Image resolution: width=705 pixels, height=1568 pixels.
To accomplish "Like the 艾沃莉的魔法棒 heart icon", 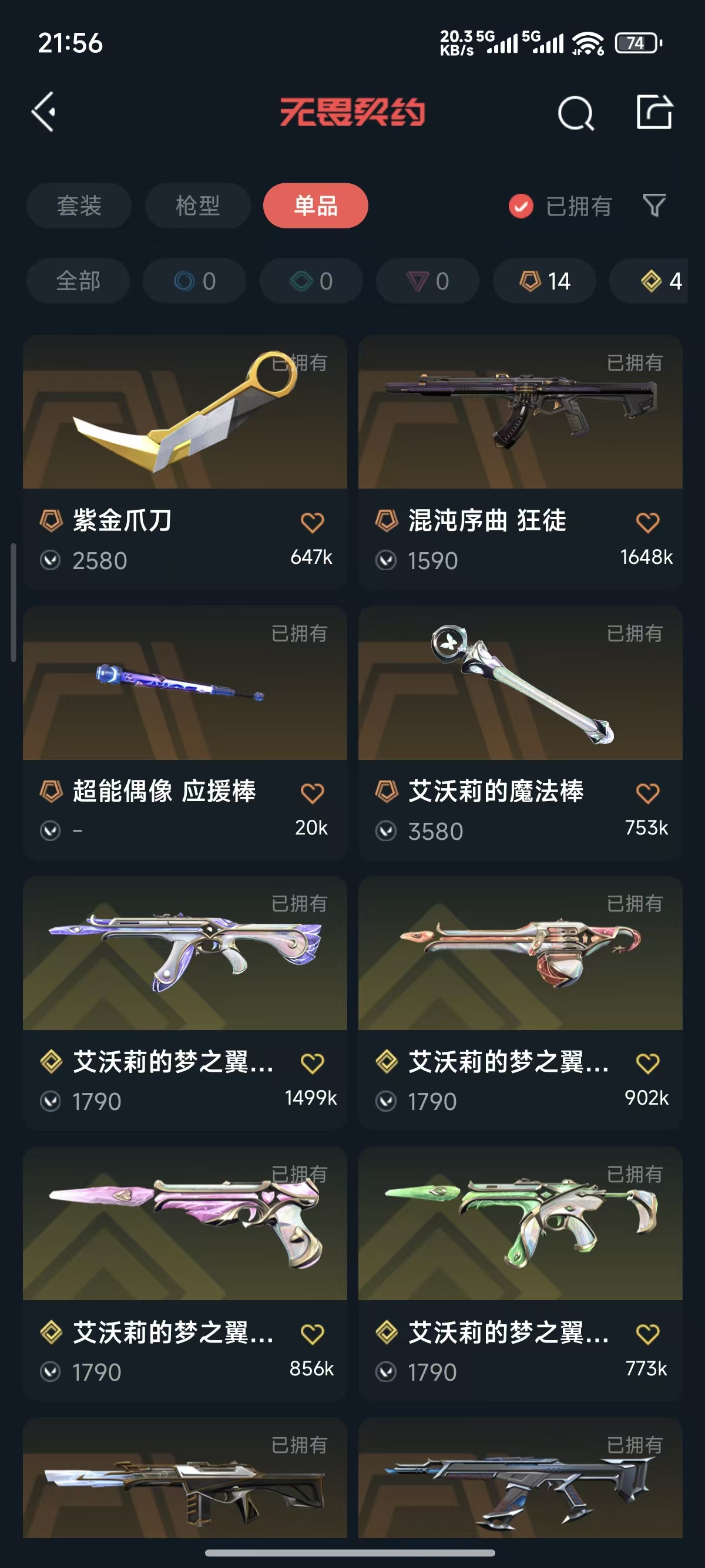I will 647,793.
